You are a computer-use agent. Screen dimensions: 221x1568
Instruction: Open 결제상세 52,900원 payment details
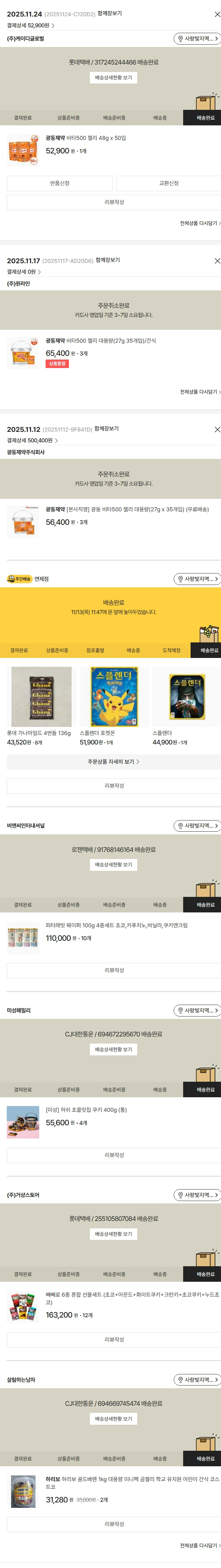click(x=30, y=26)
